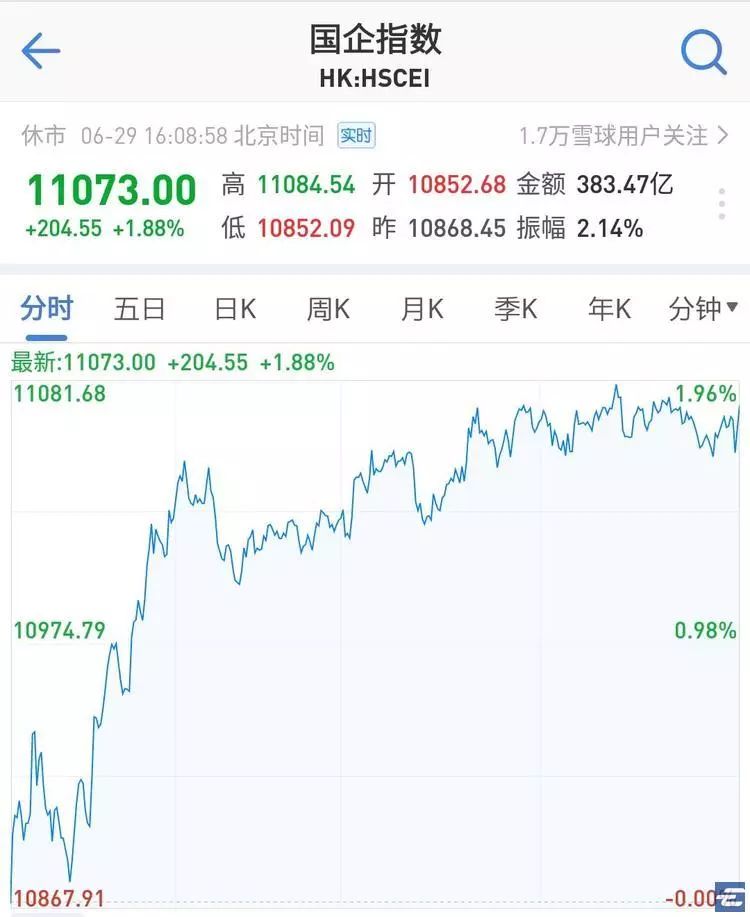Switch to the 周K weekly chart tab
This screenshot has width=750, height=917.
pos(326,309)
